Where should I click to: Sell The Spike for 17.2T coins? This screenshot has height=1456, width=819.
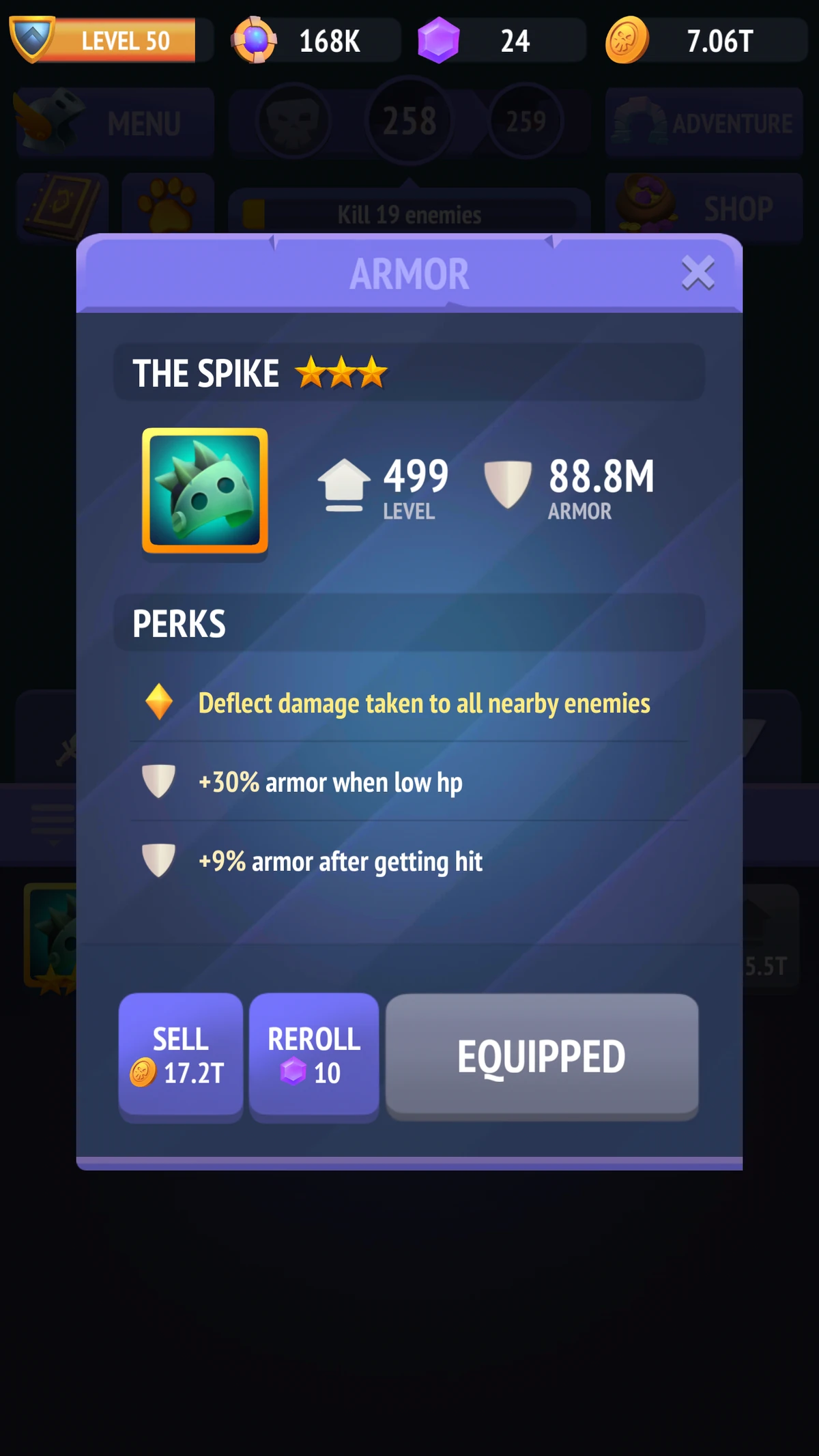pyautogui.click(x=180, y=1055)
